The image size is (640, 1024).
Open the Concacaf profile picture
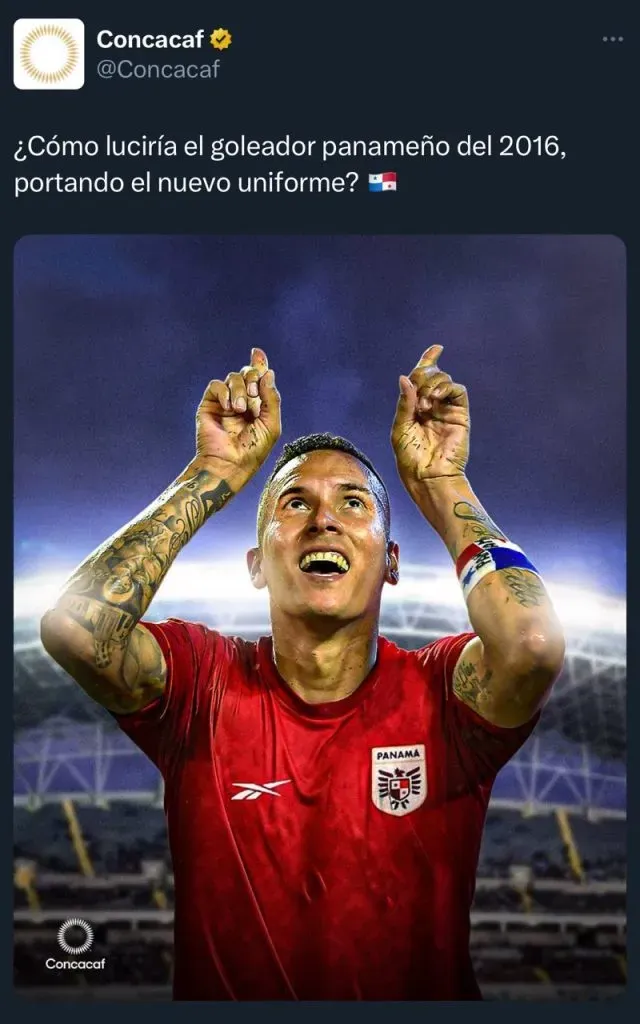coord(48,54)
